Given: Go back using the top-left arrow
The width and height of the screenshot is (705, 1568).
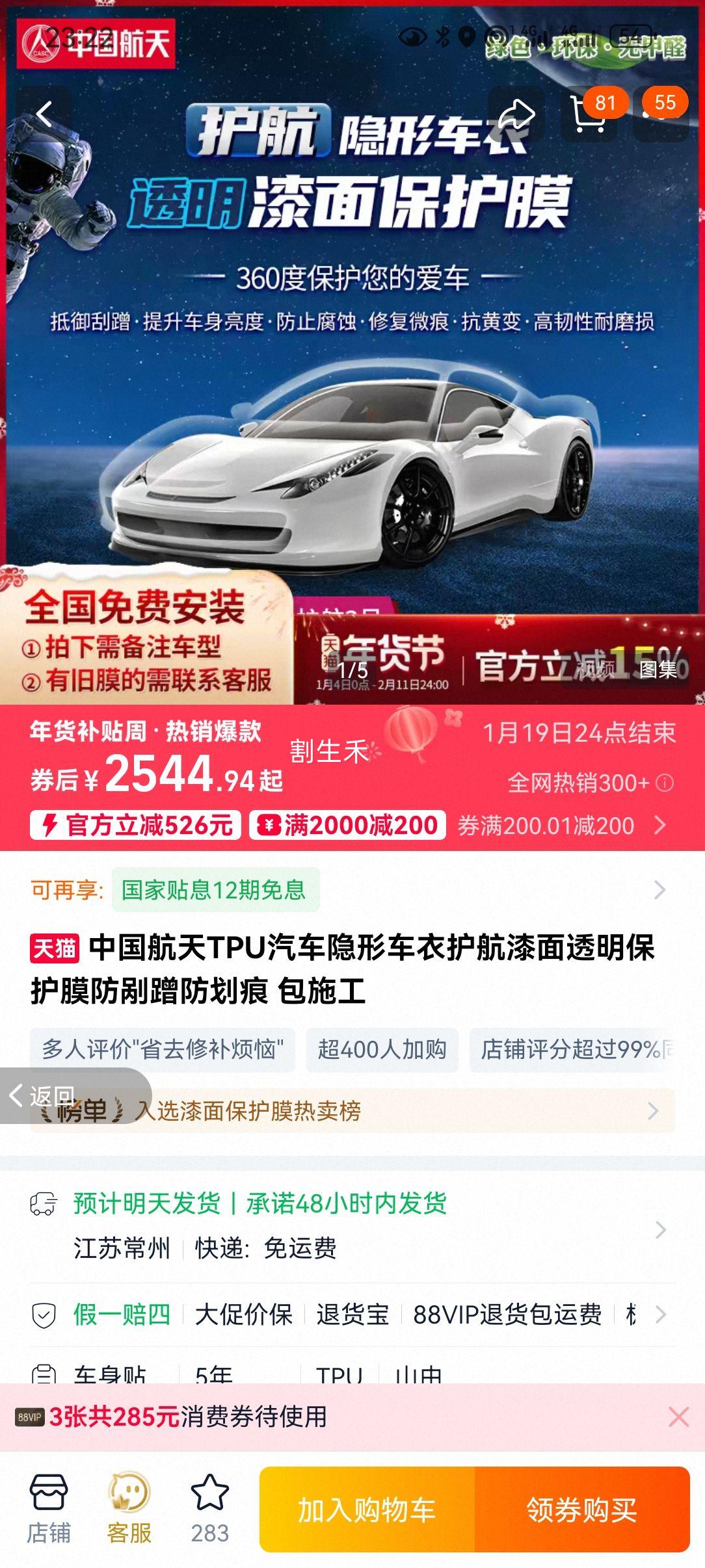Looking at the screenshot, I should 44,114.
